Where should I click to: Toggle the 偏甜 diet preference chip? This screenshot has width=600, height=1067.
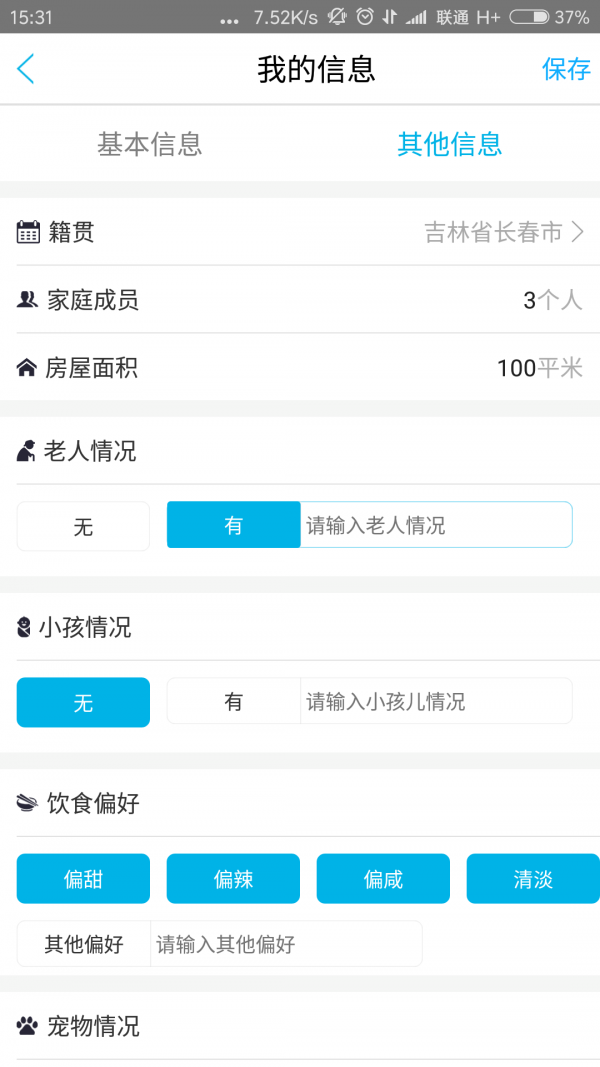(83, 879)
